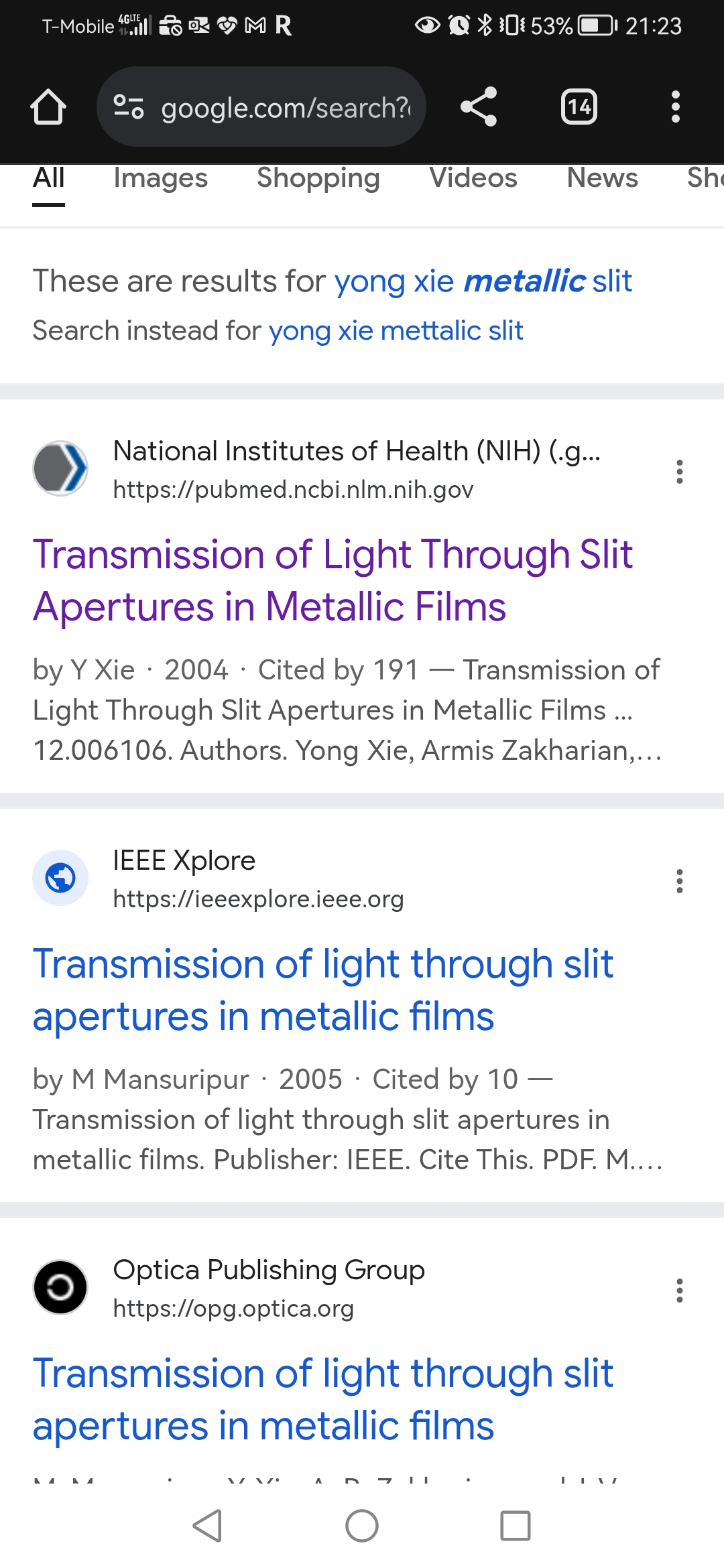Switch to the Shopping tab
This screenshot has height=1568, width=724.
pos(318,178)
